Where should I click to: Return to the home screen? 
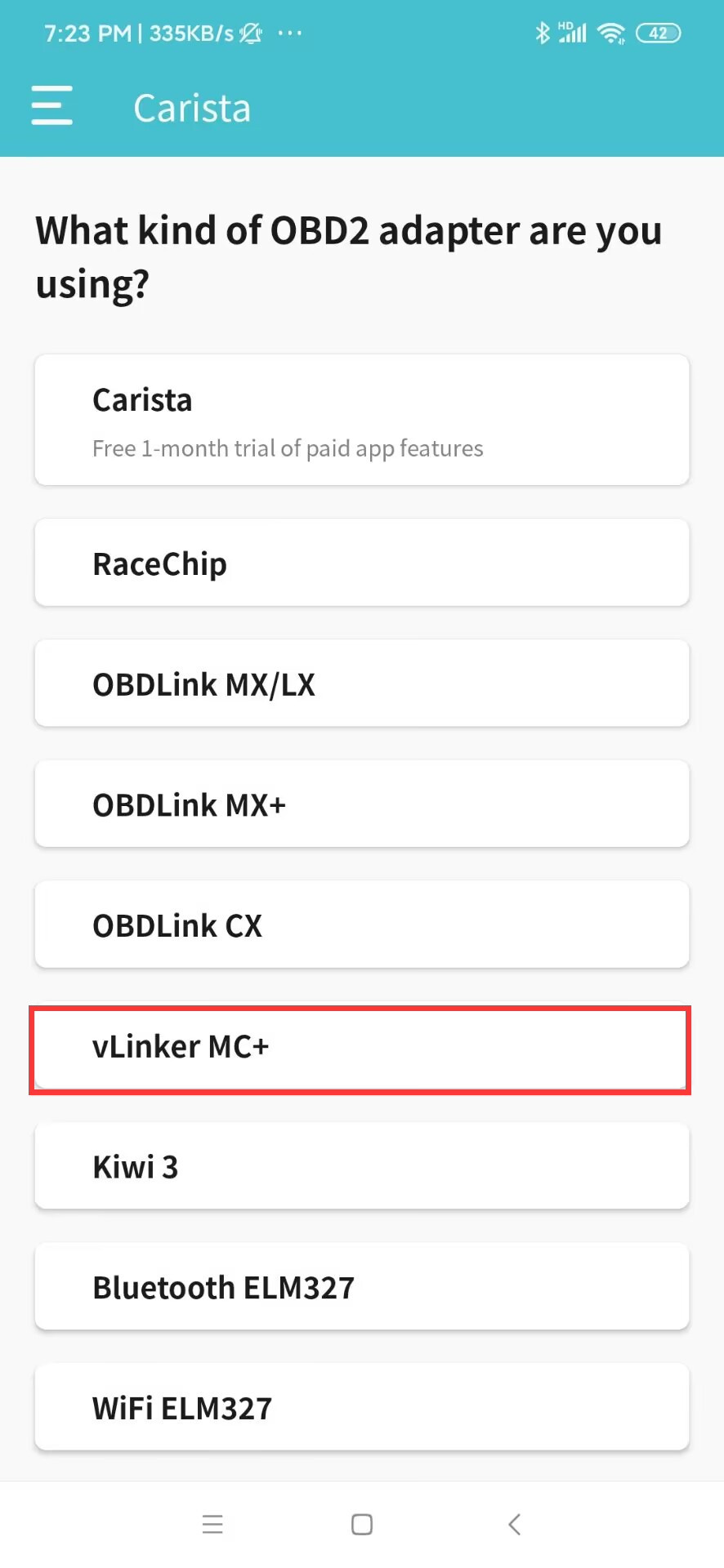click(x=362, y=1524)
